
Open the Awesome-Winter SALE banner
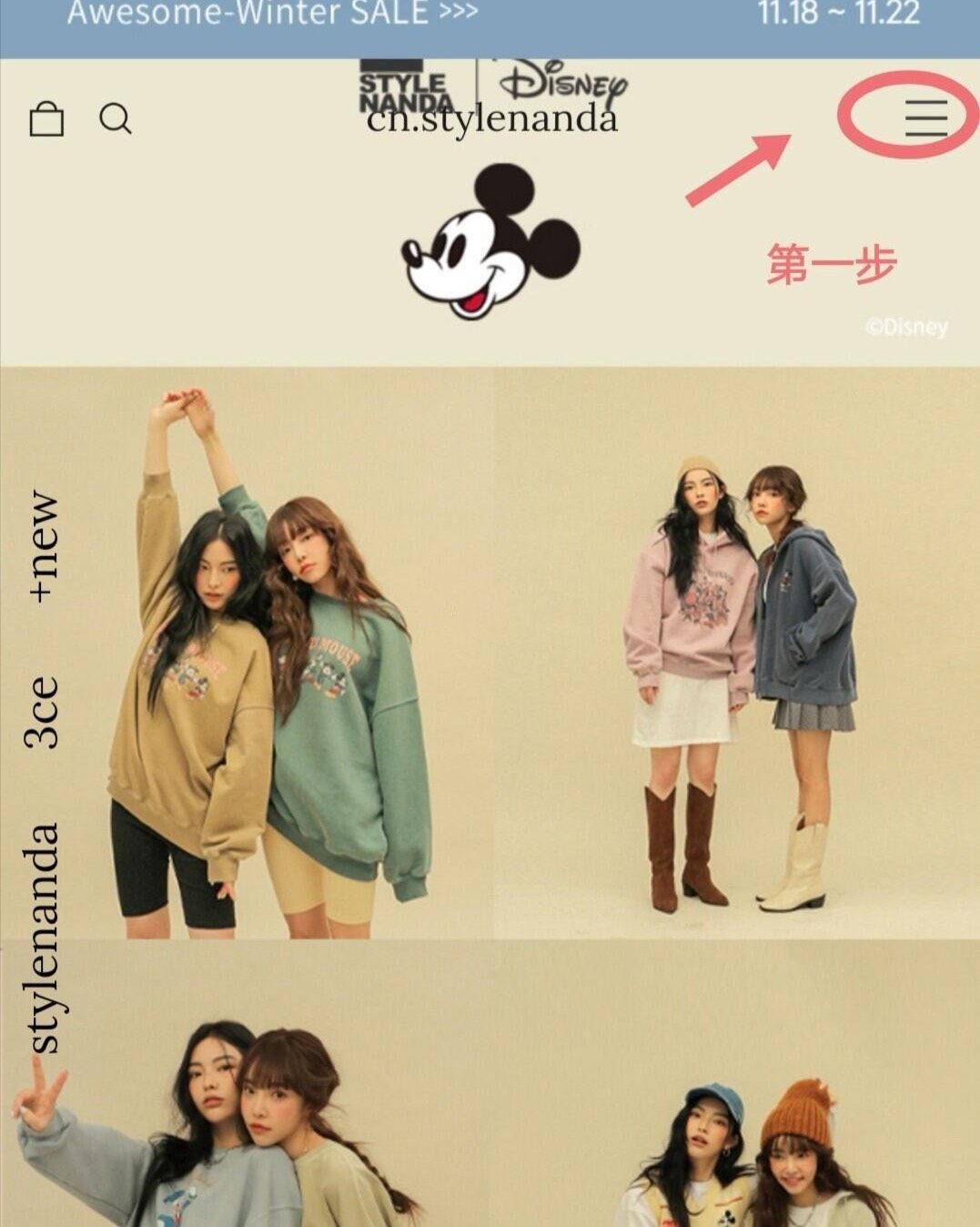(x=272, y=15)
